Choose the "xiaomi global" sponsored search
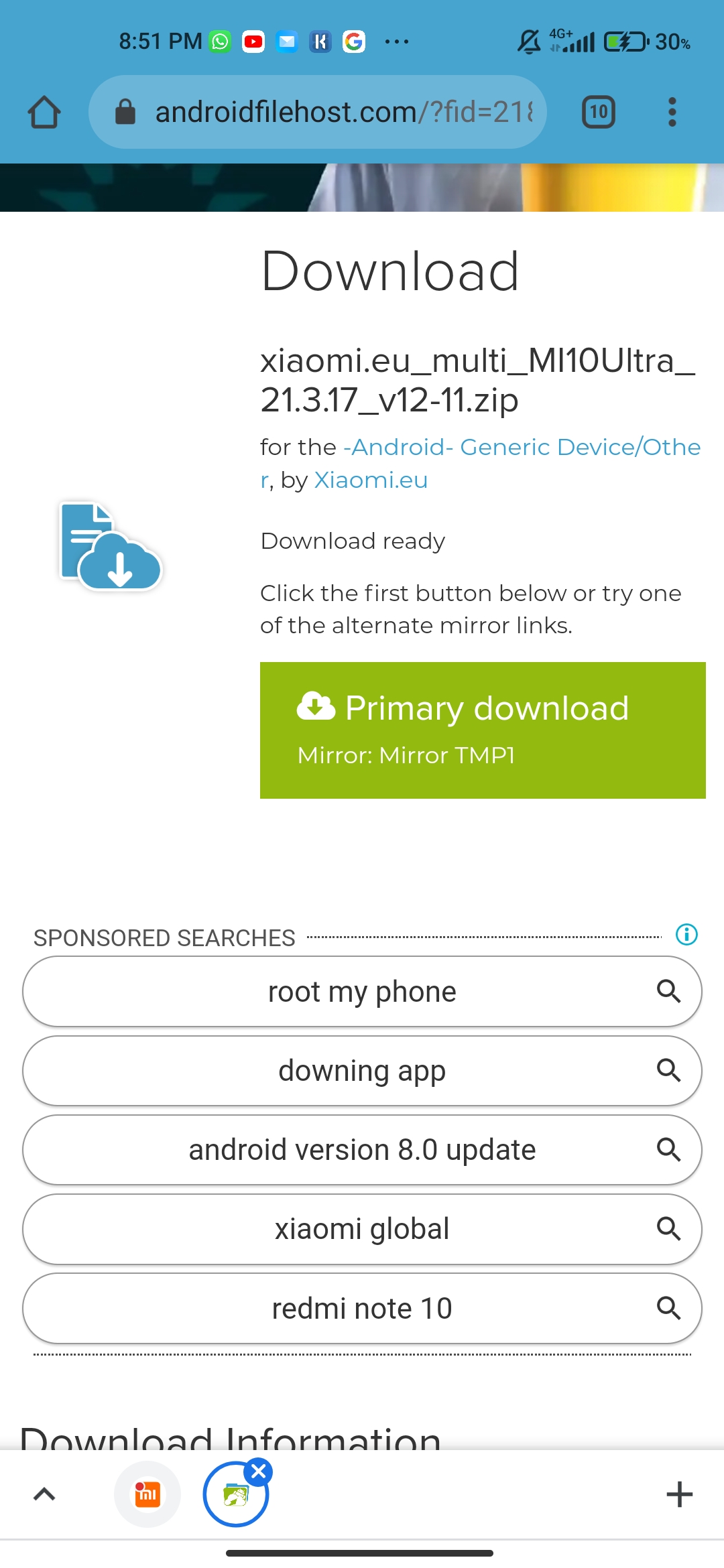Viewport: 724px width, 1568px height. pyautogui.click(x=362, y=1229)
